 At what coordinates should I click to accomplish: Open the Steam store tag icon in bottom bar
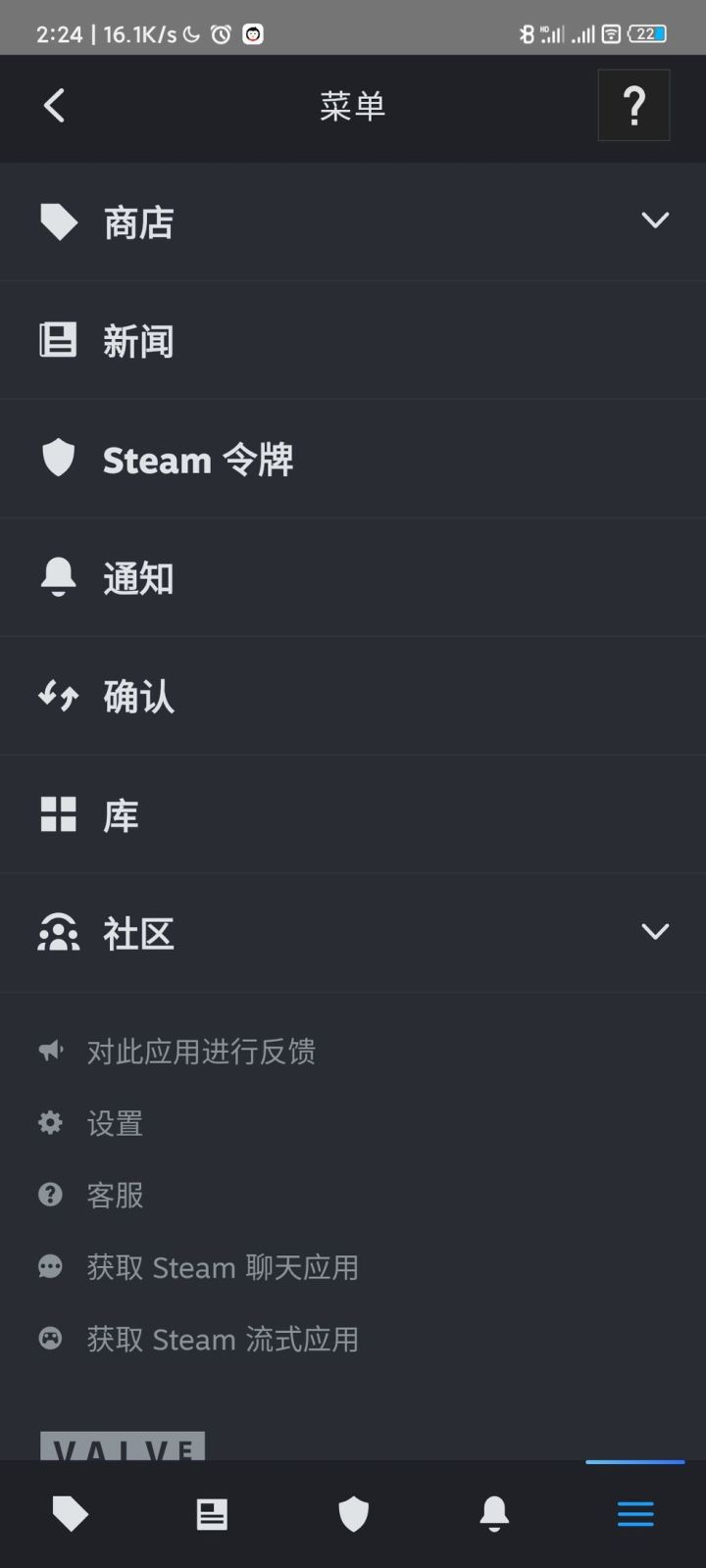(x=70, y=1513)
